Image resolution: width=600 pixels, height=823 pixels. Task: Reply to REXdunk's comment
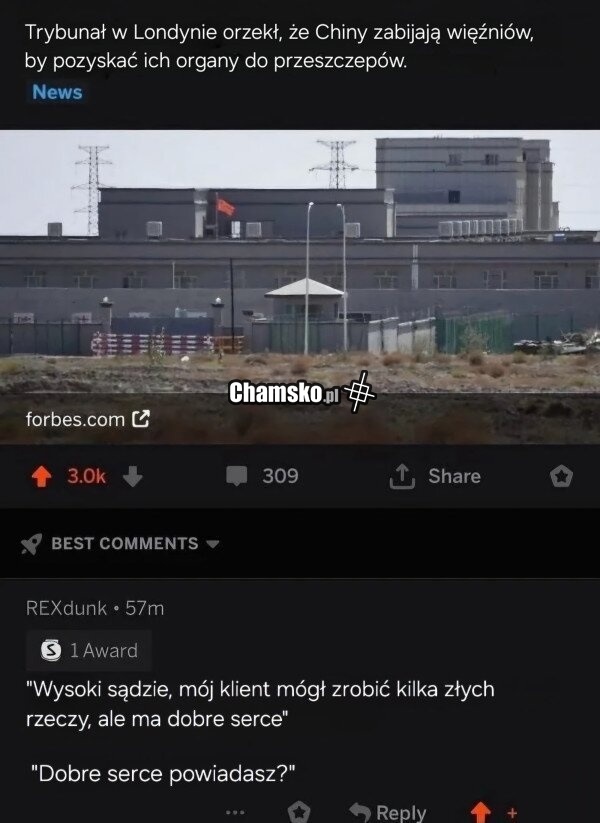pos(388,811)
